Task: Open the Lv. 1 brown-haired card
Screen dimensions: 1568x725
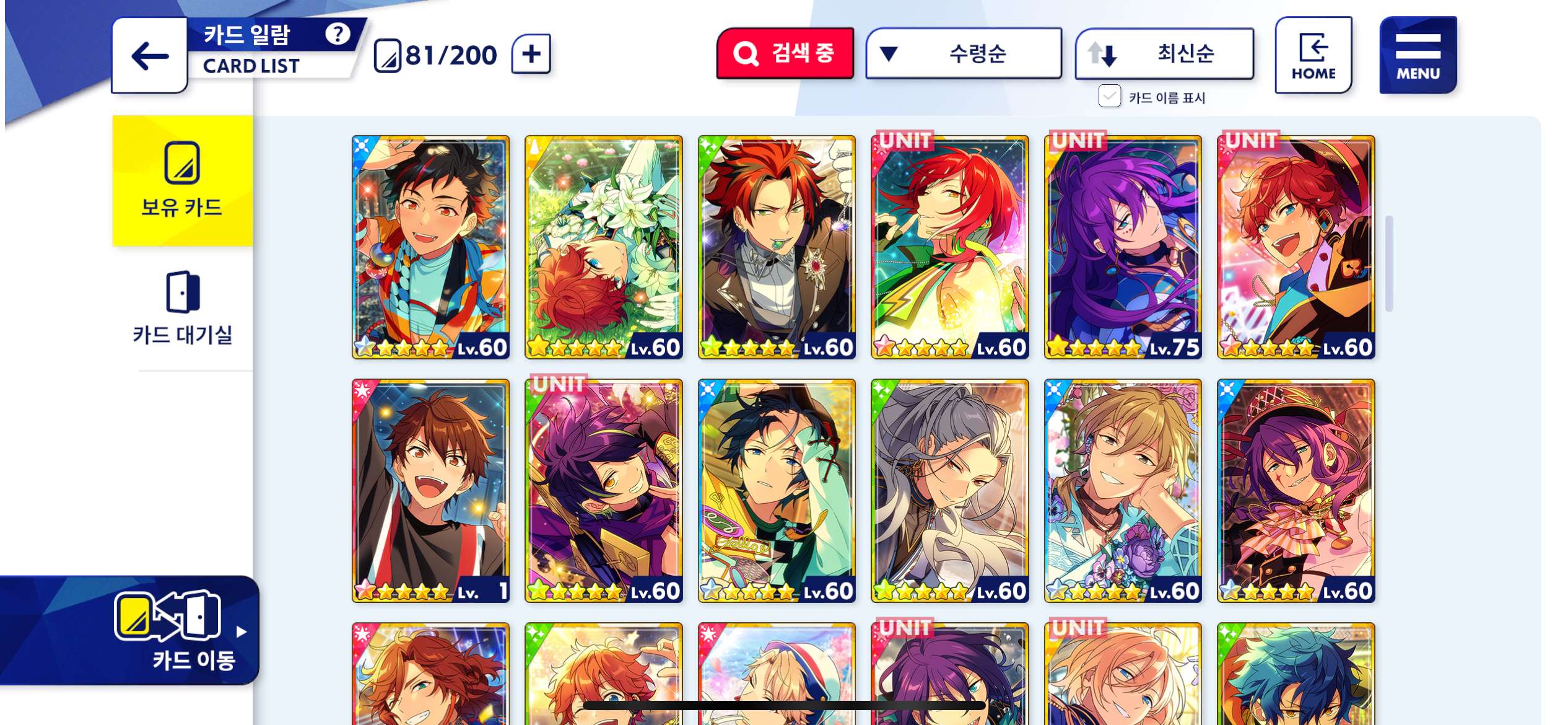Action: 430,490
